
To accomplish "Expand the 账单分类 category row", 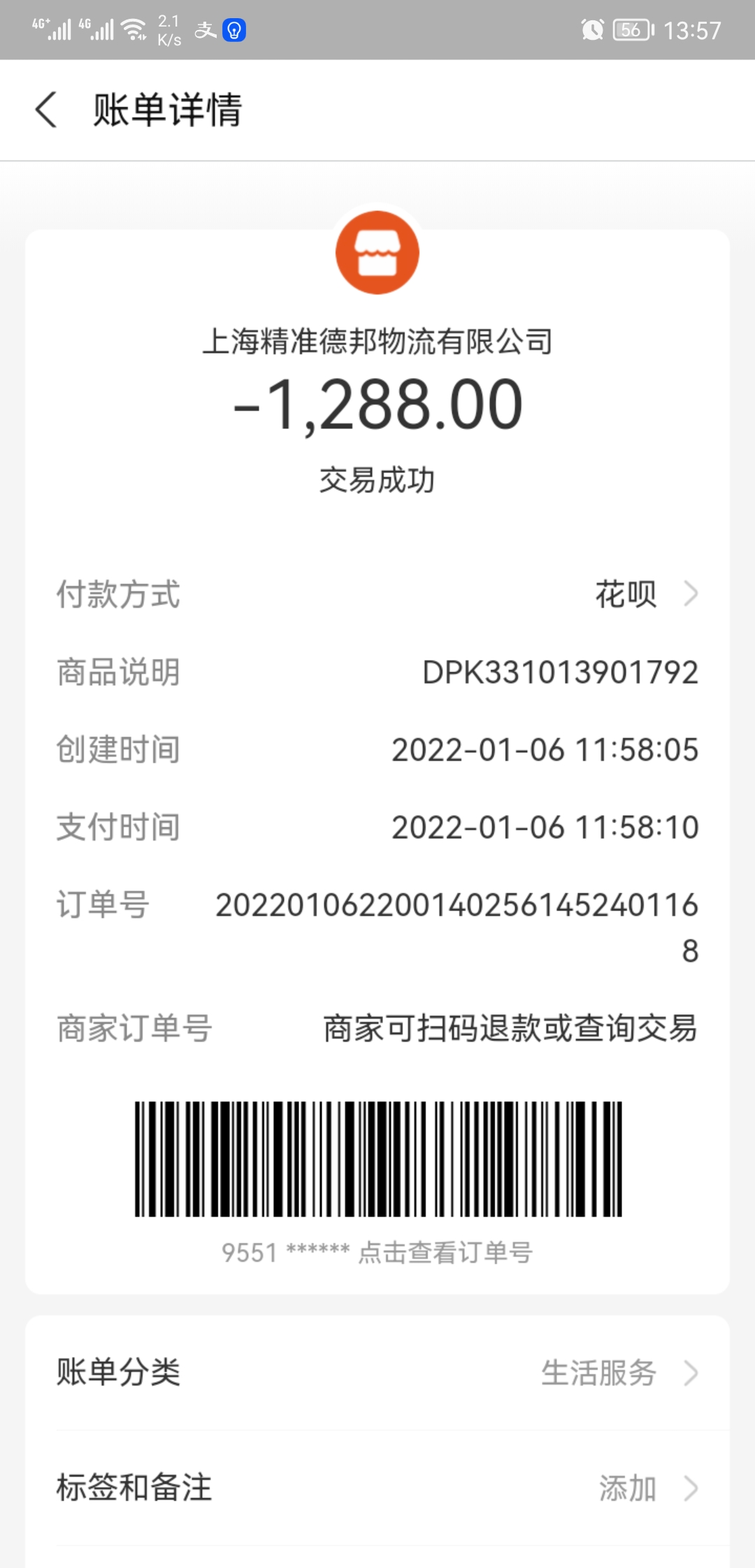I will [x=377, y=1372].
